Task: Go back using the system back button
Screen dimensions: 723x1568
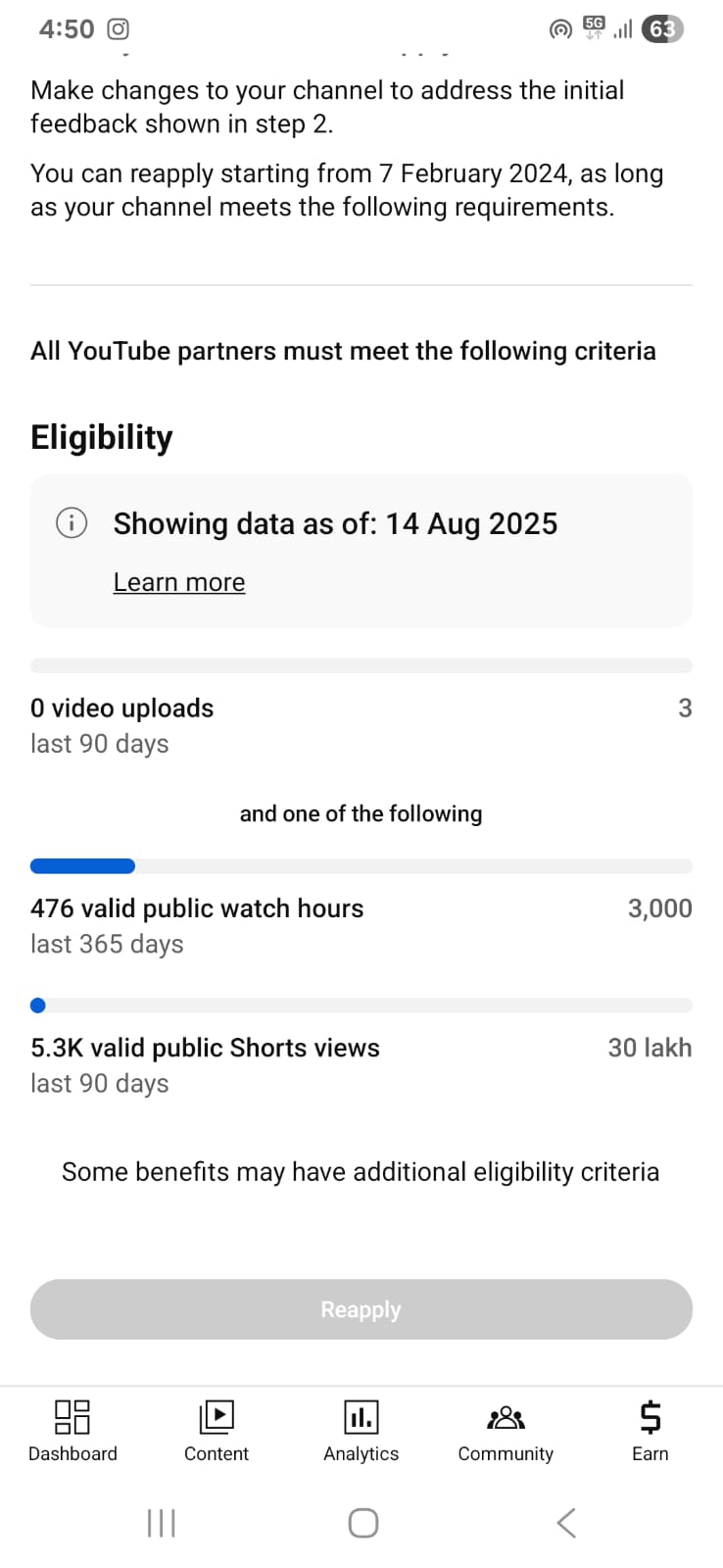Action: pyautogui.click(x=566, y=1523)
